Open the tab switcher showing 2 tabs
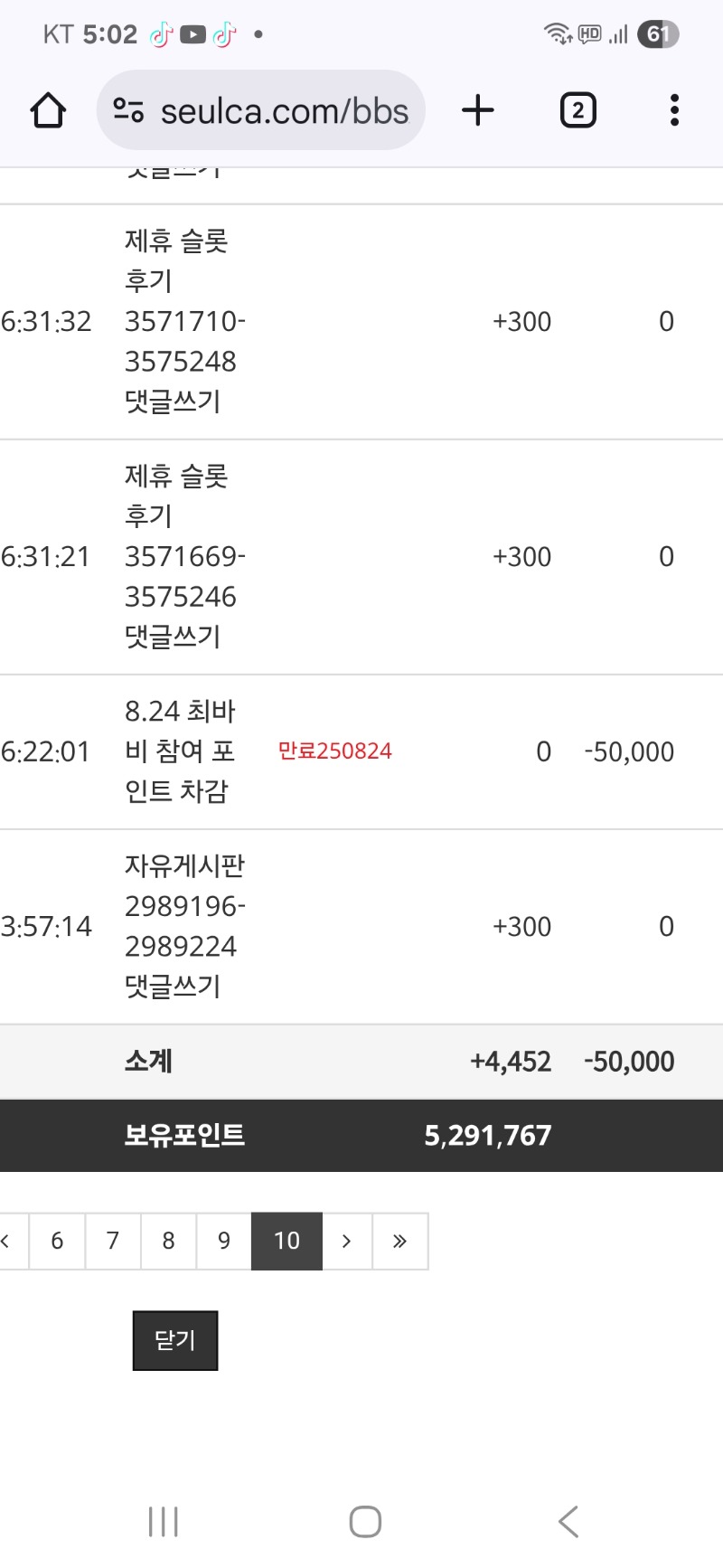The width and height of the screenshot is (723, 1568). pos(578,110)
